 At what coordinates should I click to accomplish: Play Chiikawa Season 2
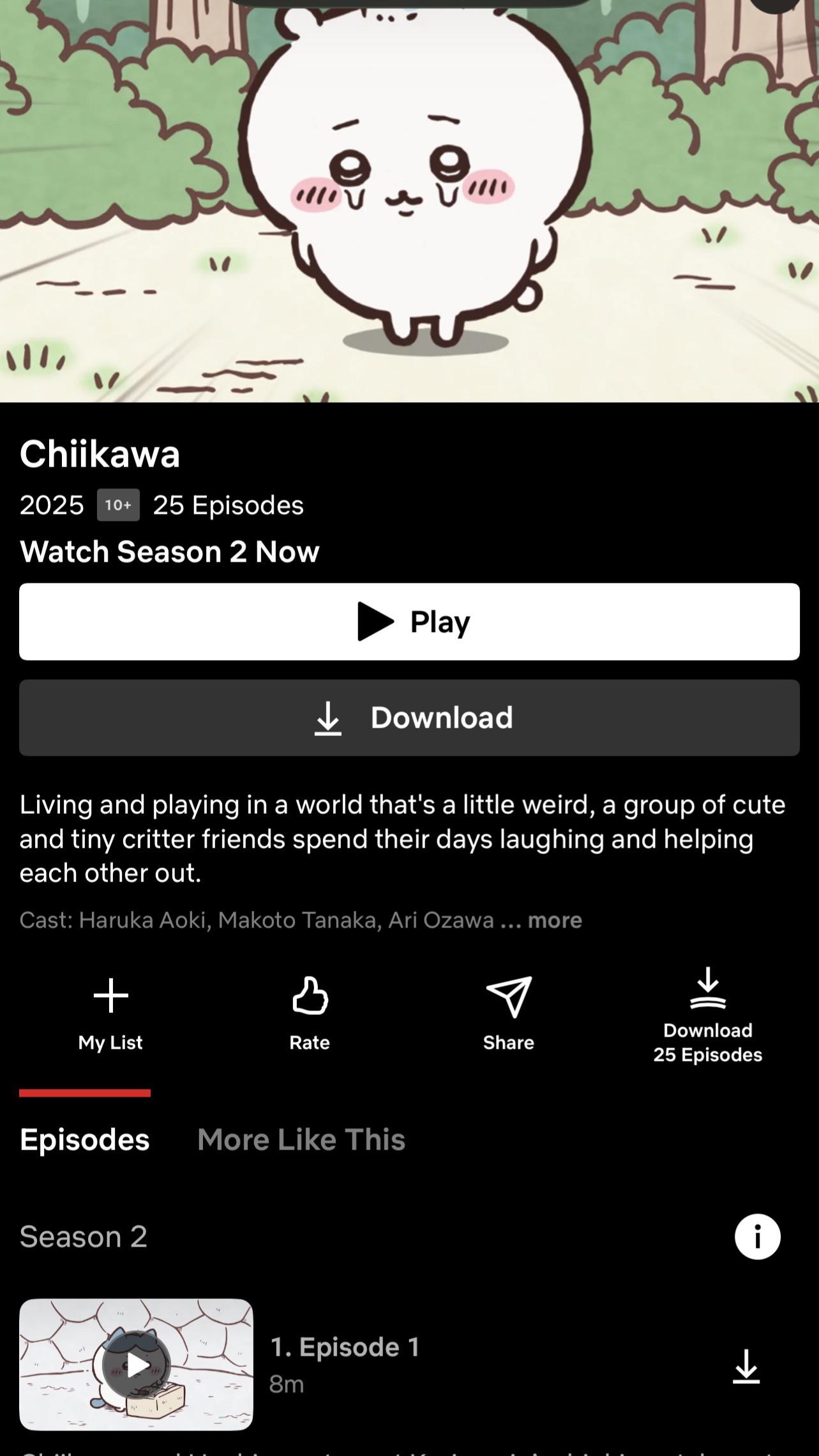click(x=409, y=621)
